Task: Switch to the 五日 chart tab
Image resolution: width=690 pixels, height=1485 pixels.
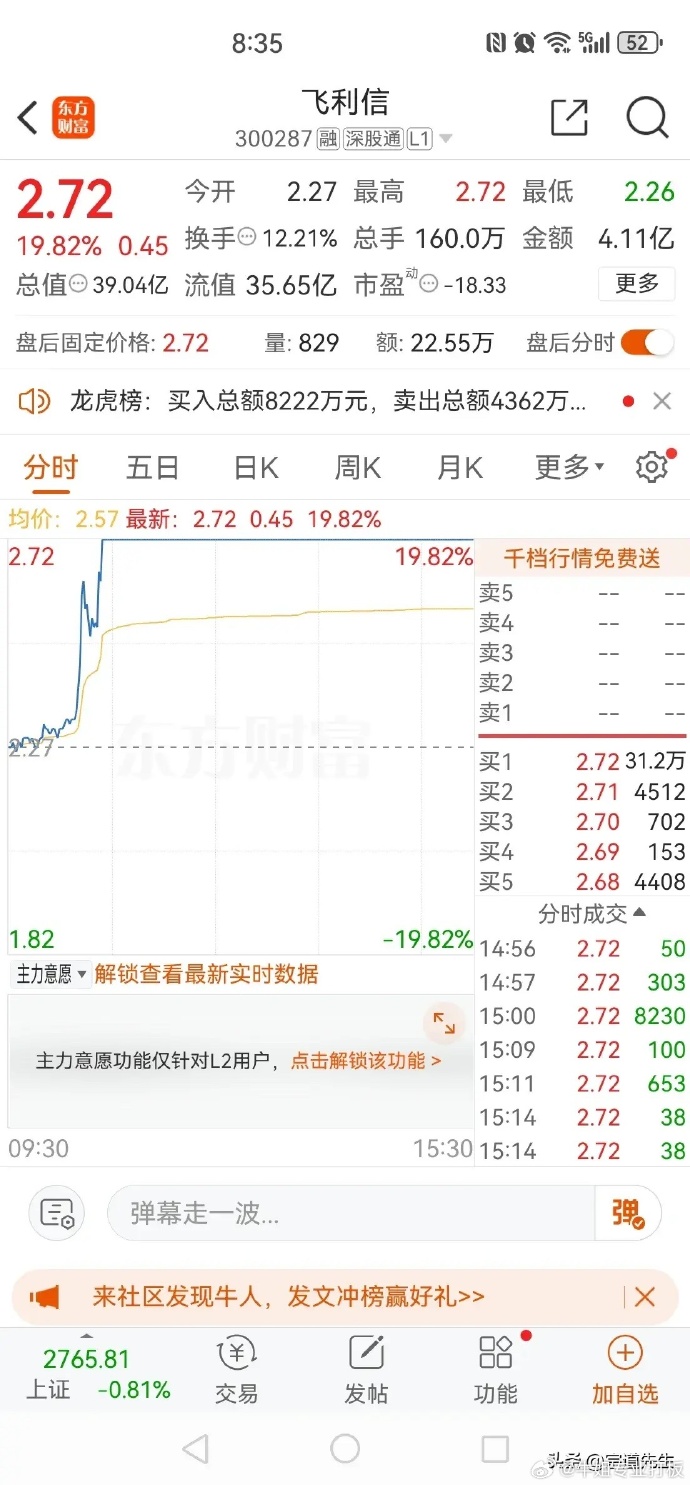Action: [x=152, y=467]
